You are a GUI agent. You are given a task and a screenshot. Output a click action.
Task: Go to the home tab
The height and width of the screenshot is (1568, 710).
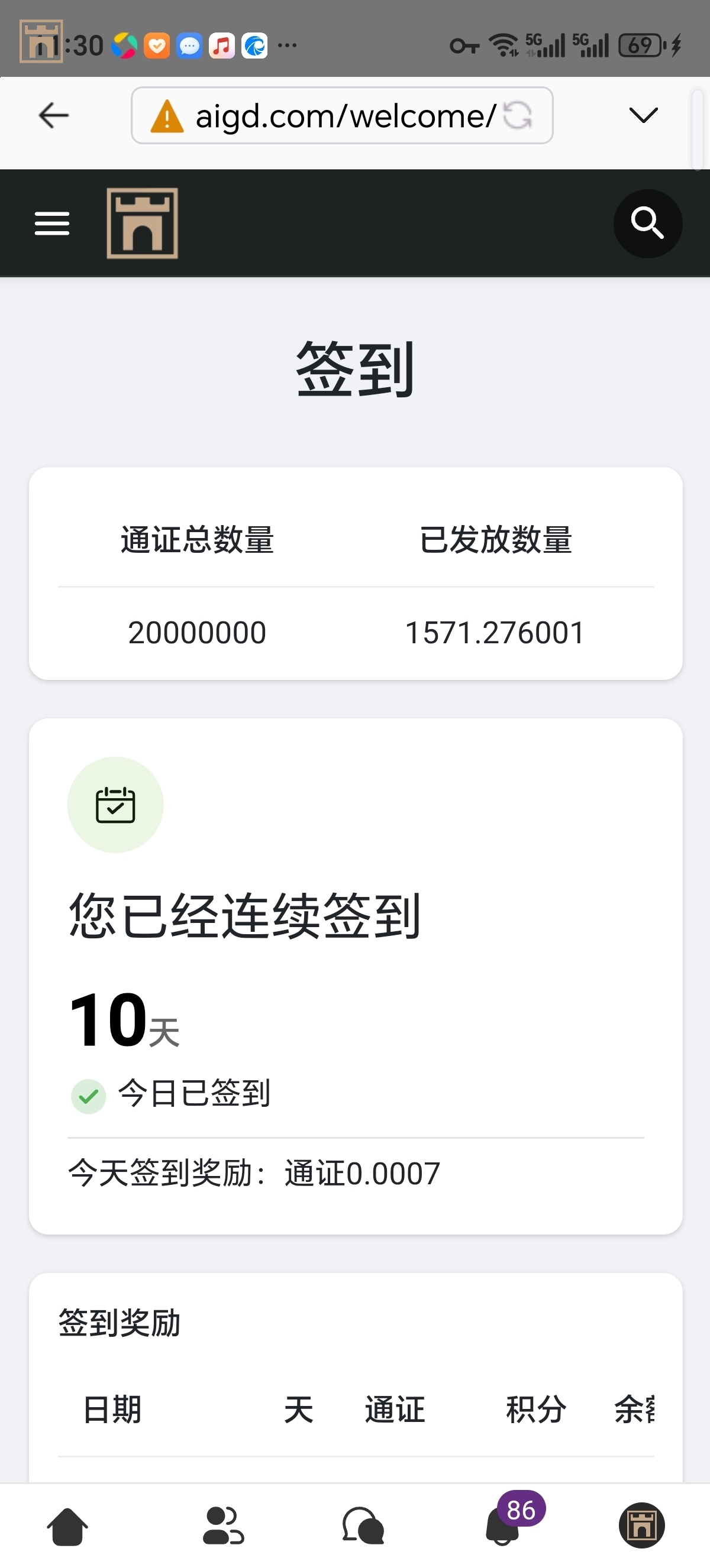coord(67,1526)
